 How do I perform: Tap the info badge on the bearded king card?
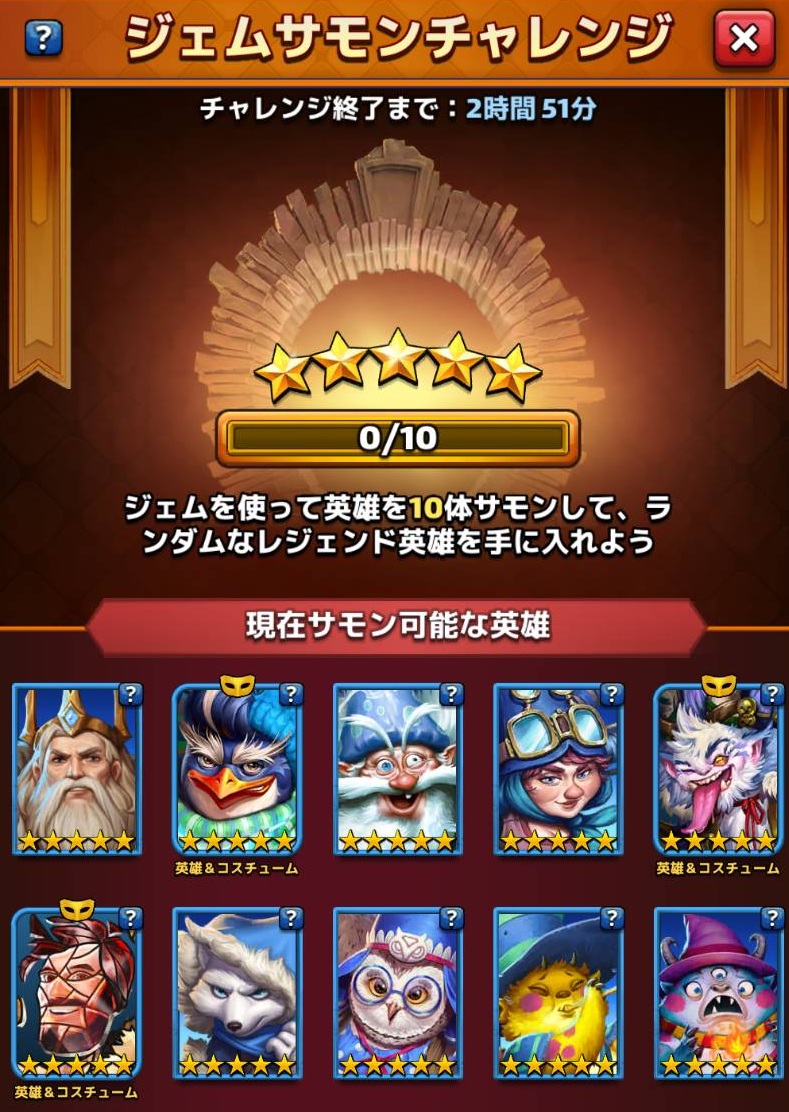(x=131, y=695)
